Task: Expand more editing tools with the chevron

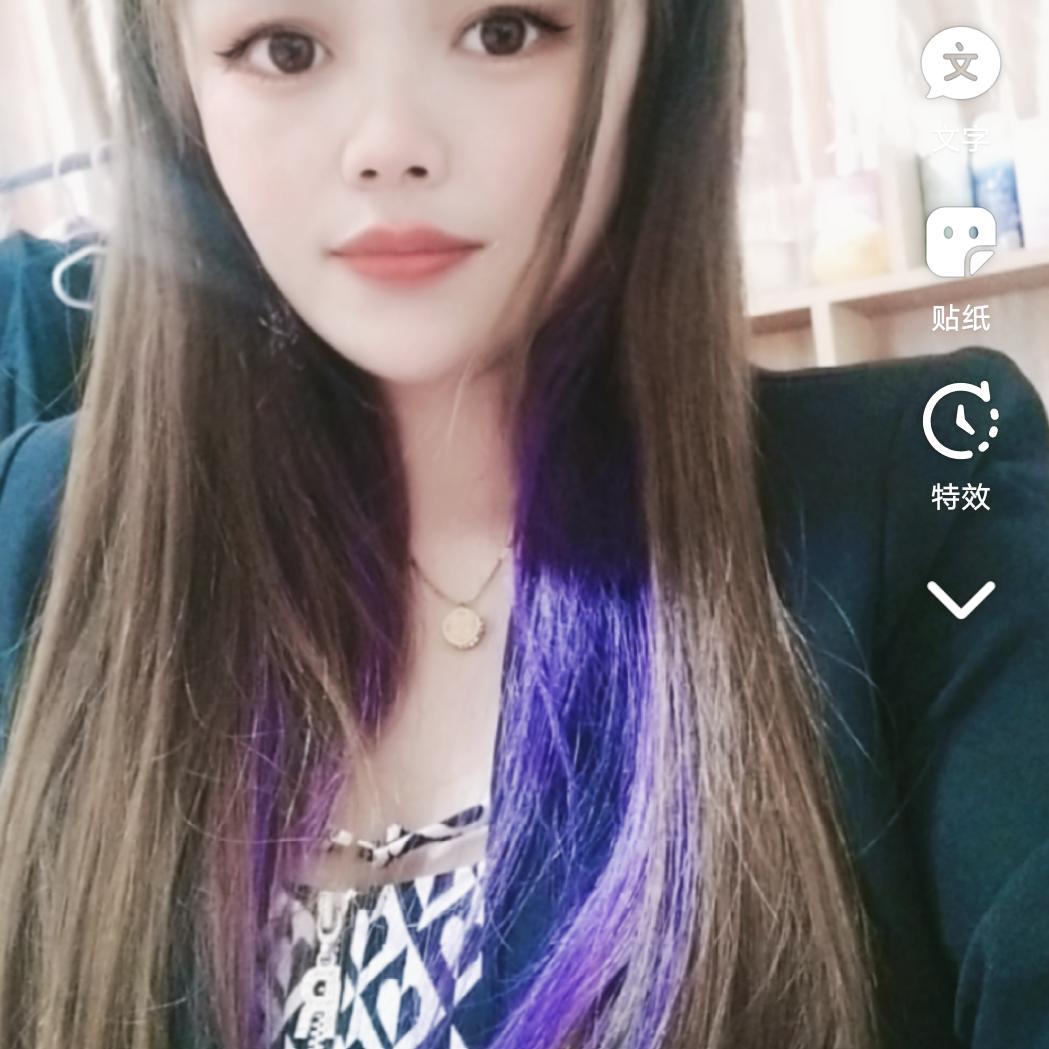Action: (960, 599)
